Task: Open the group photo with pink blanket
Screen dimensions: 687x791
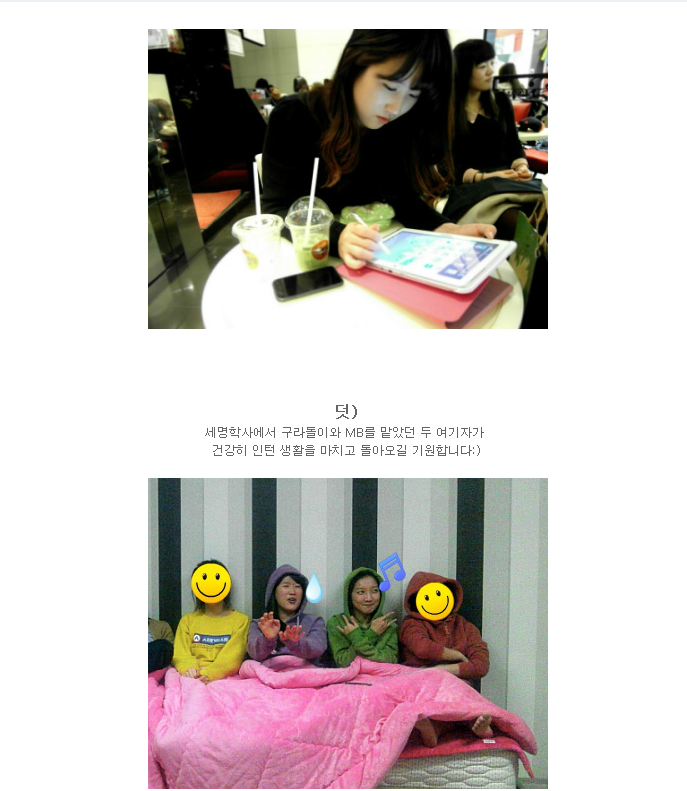Action: [347, 632]
